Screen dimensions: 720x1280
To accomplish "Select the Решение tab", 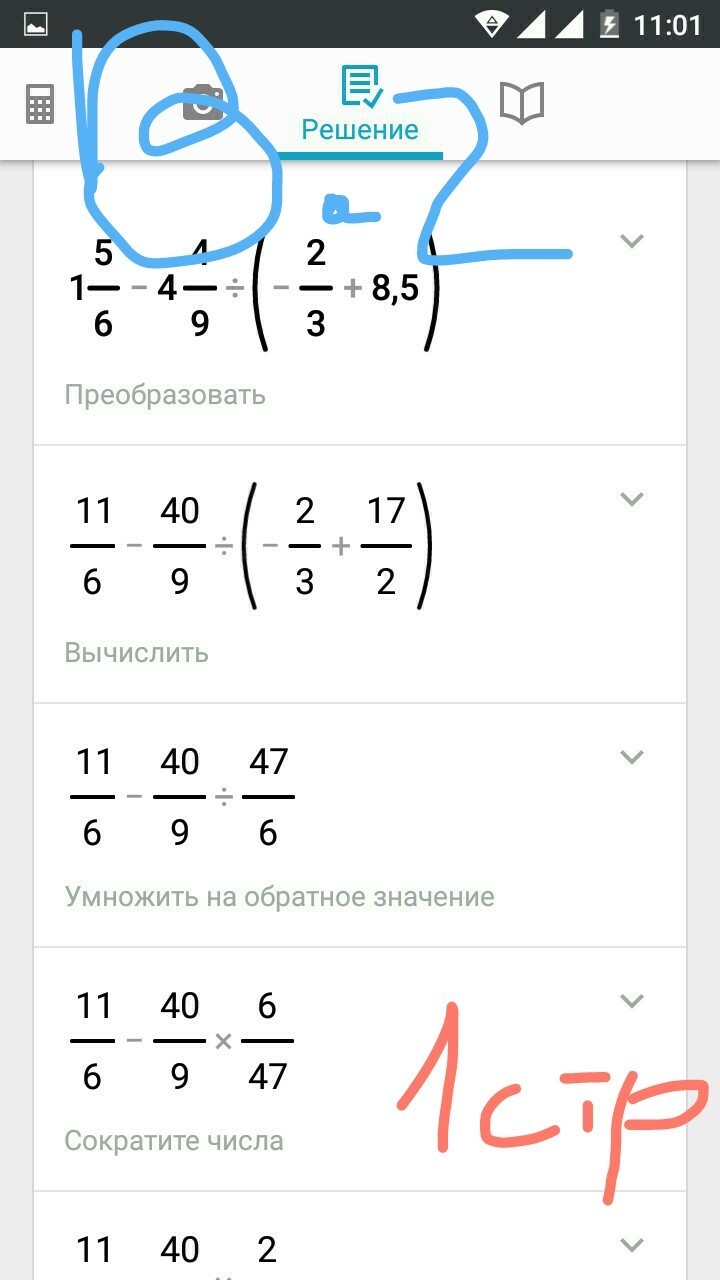I will click(x=360, y=104).
